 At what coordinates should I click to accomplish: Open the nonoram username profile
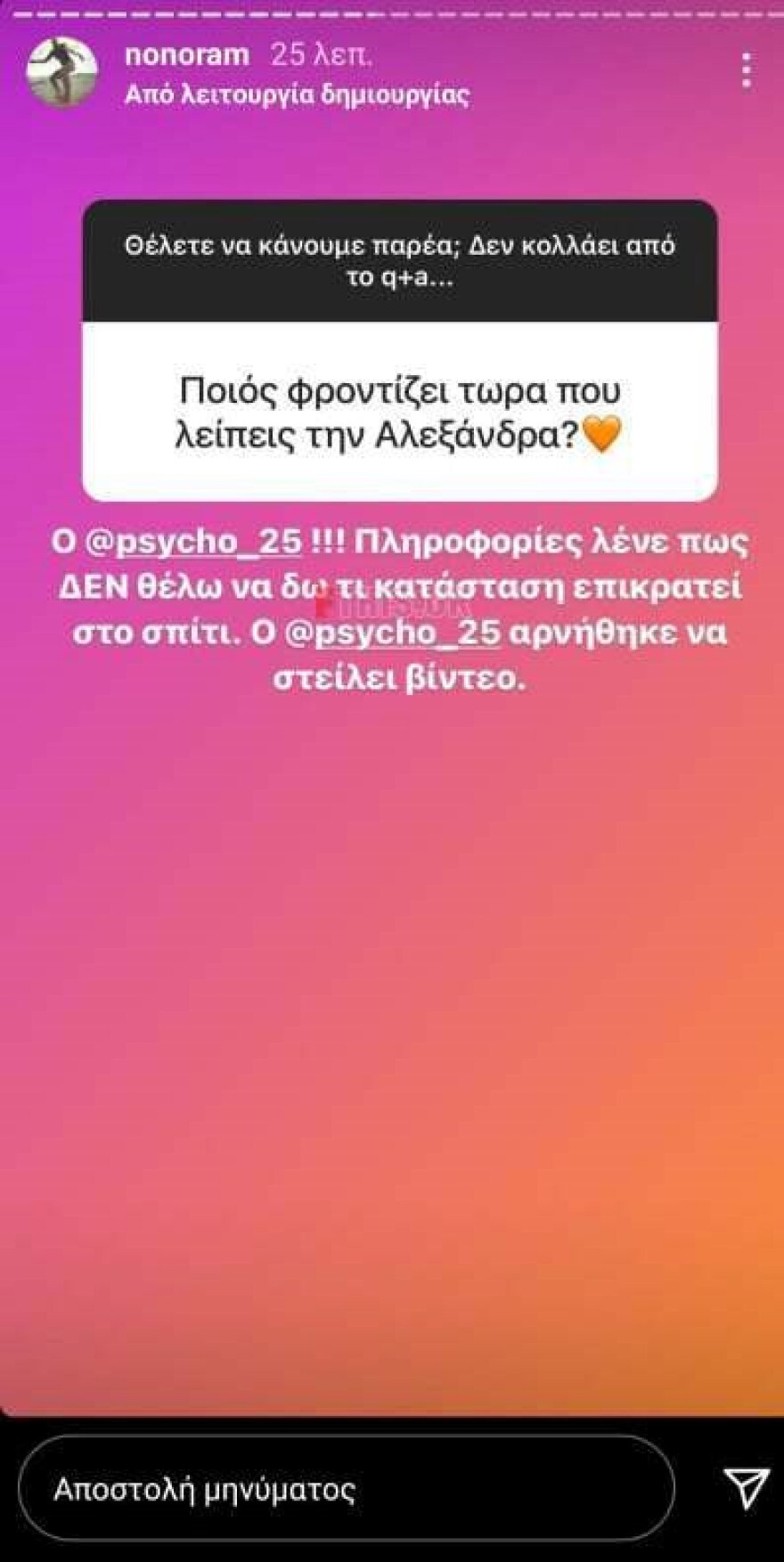coord(187,55)
